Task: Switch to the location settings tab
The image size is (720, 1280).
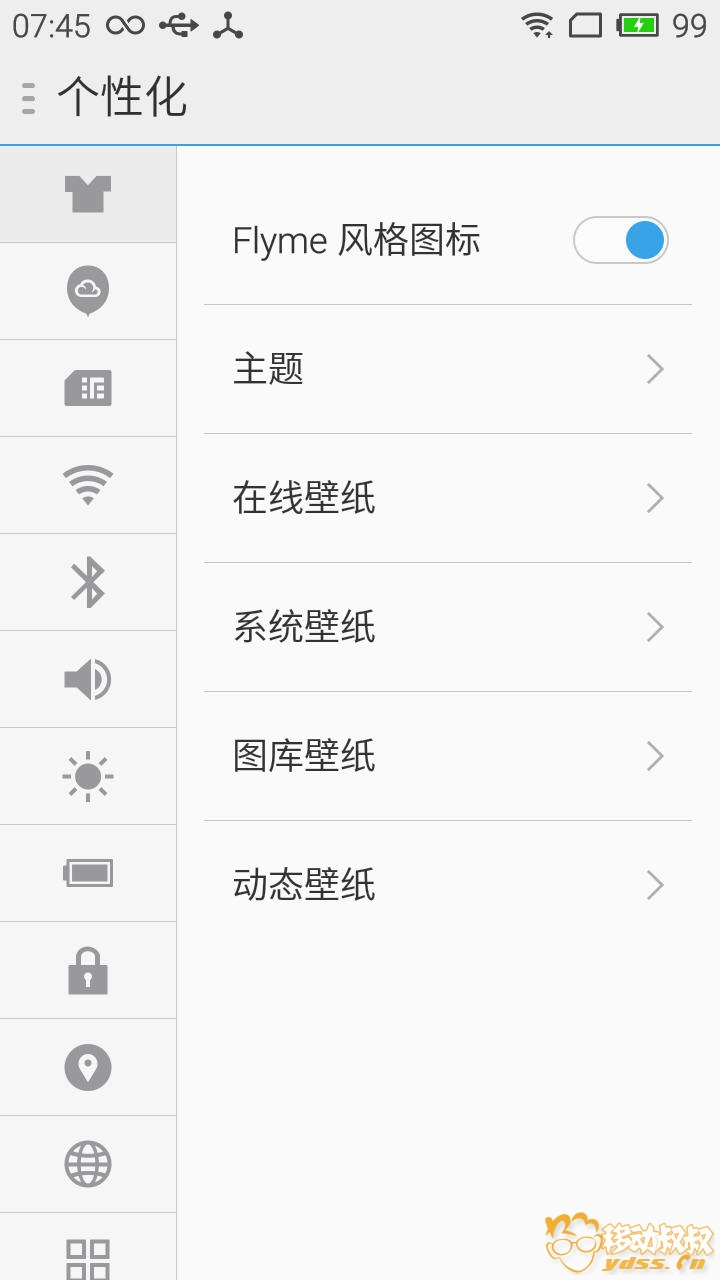Action: tap(88, 1067)
